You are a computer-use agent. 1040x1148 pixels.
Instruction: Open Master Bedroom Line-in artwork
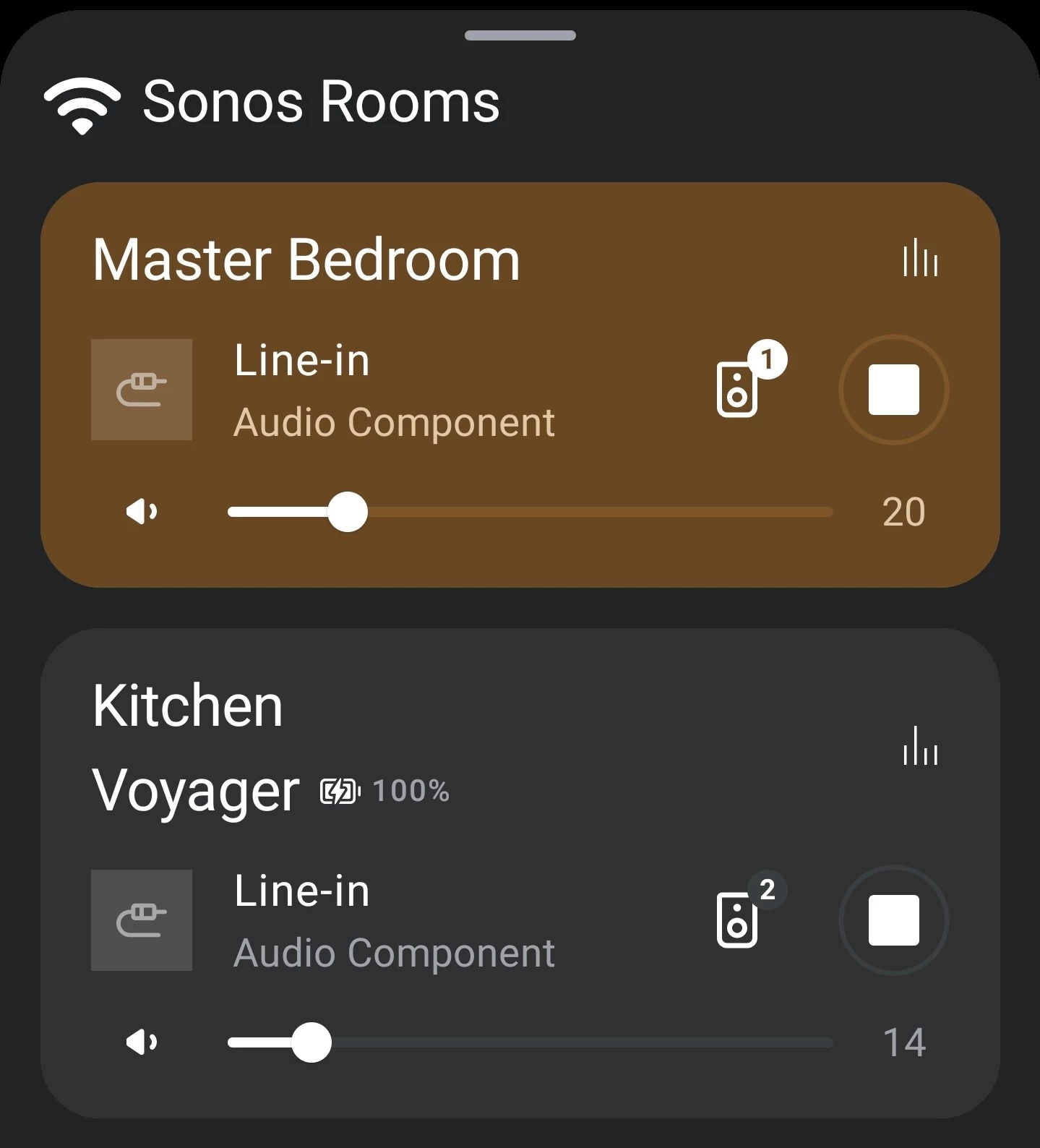point(142,390)
